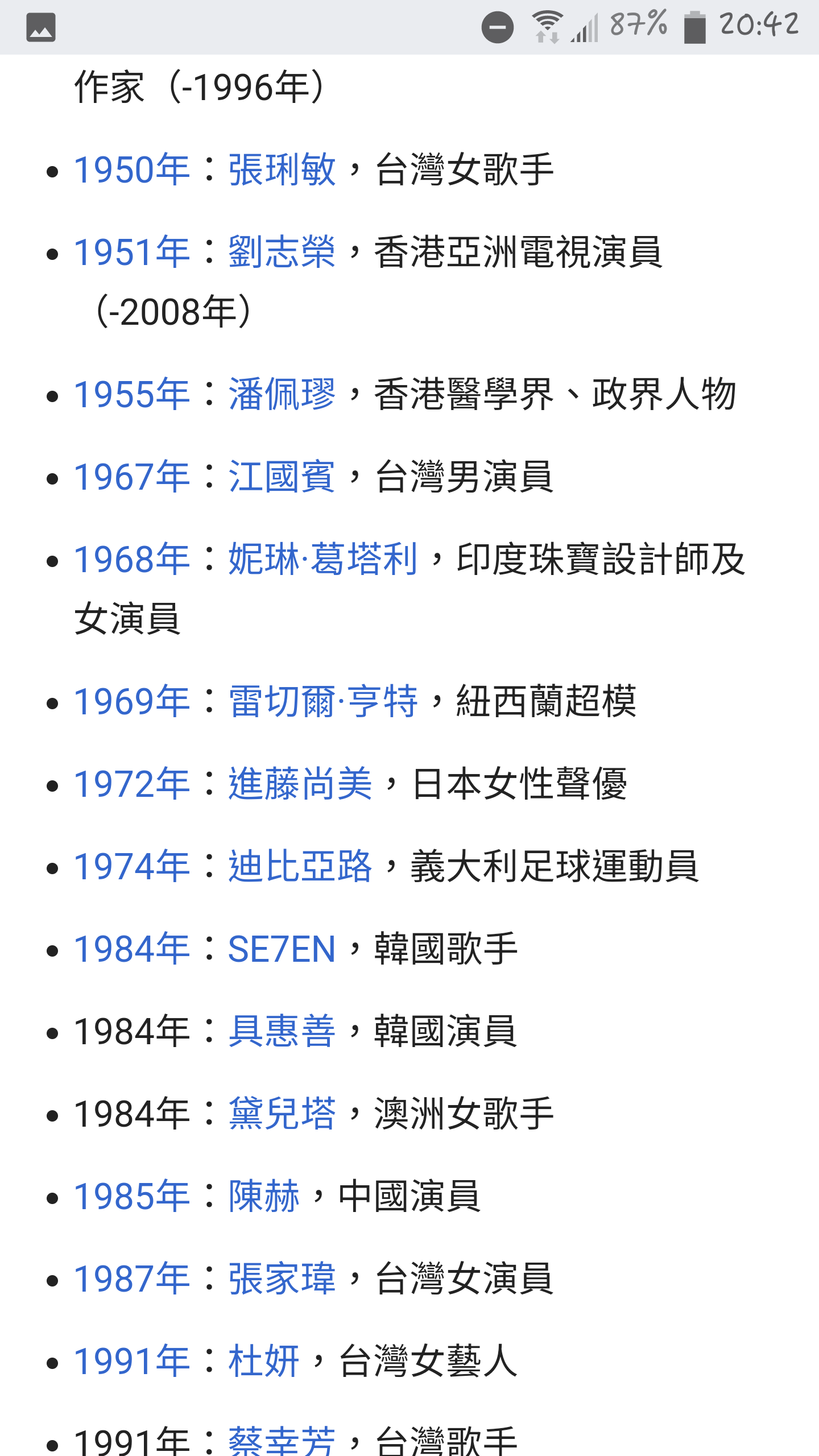Open the 陳赫 article link

(x=264, y=1196)
